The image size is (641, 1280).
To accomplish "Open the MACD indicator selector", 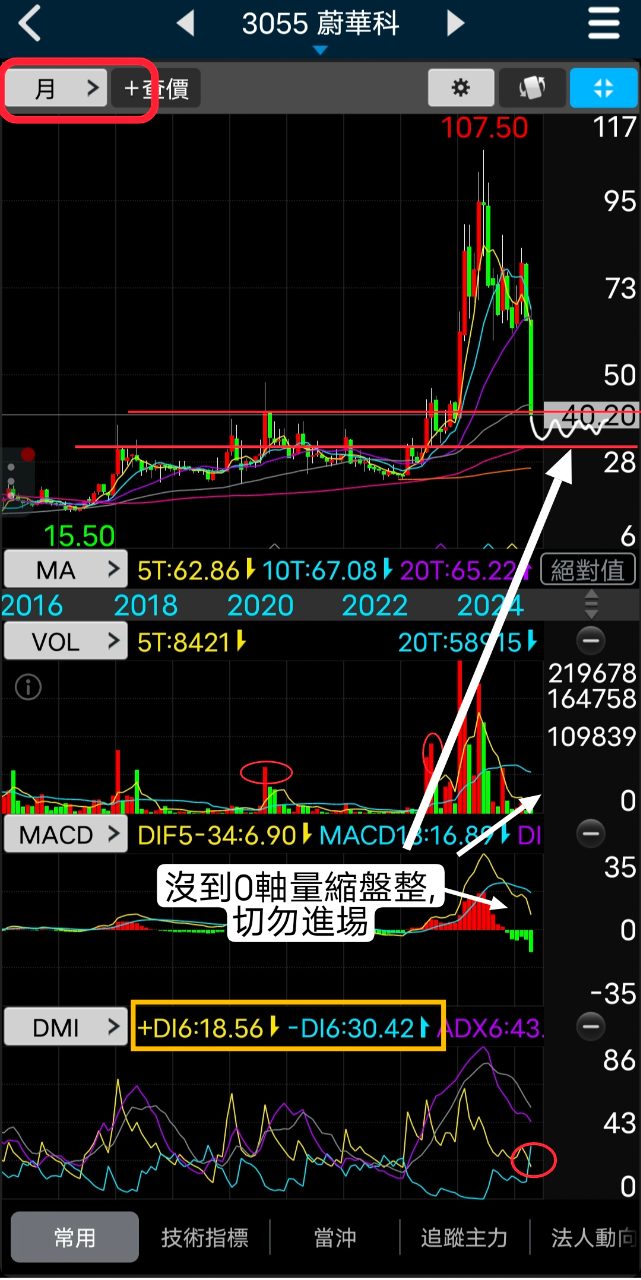I will pyautogui.click(x=66, y=835).
